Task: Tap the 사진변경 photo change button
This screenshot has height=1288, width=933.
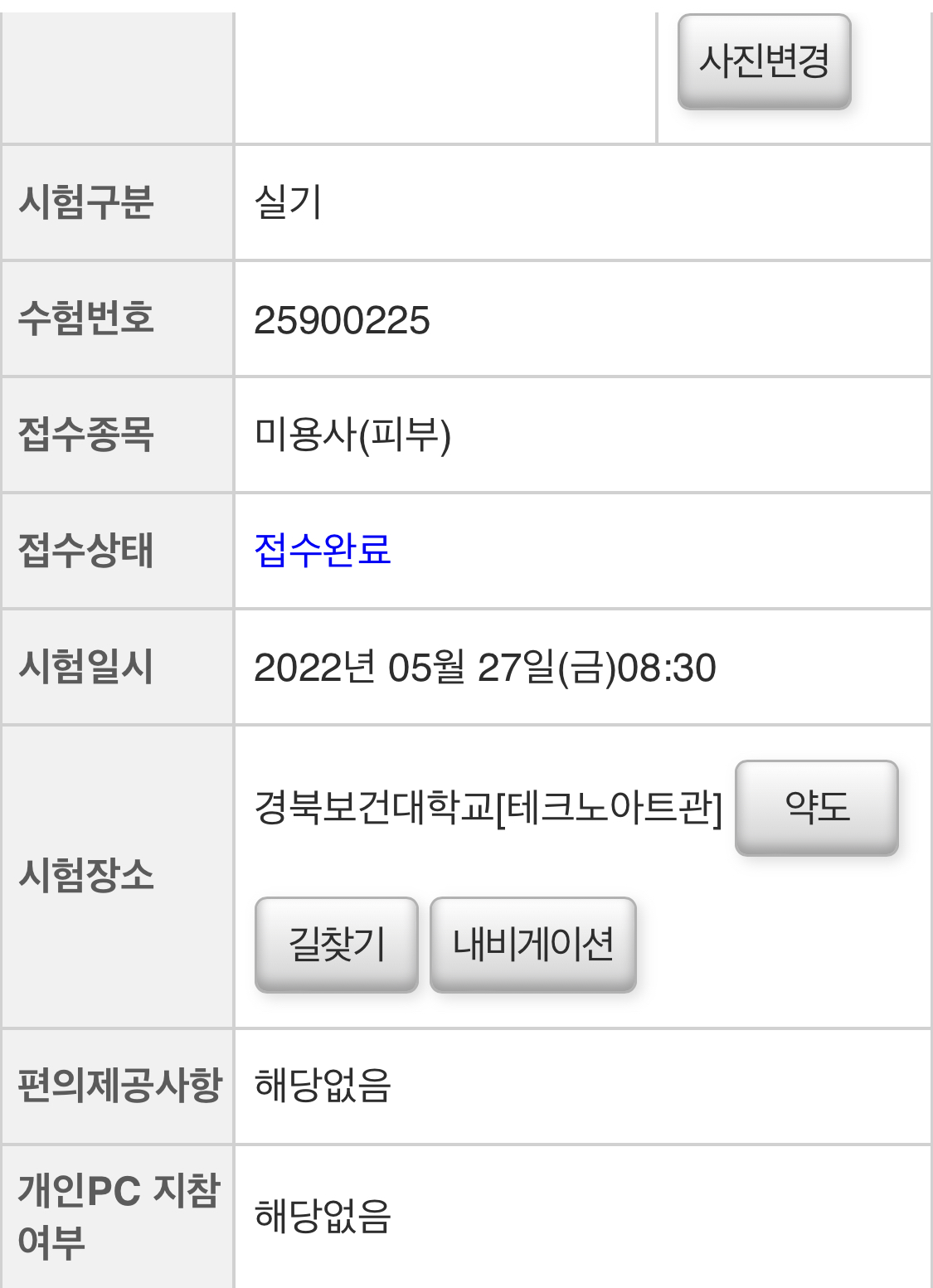Action: 764,61
